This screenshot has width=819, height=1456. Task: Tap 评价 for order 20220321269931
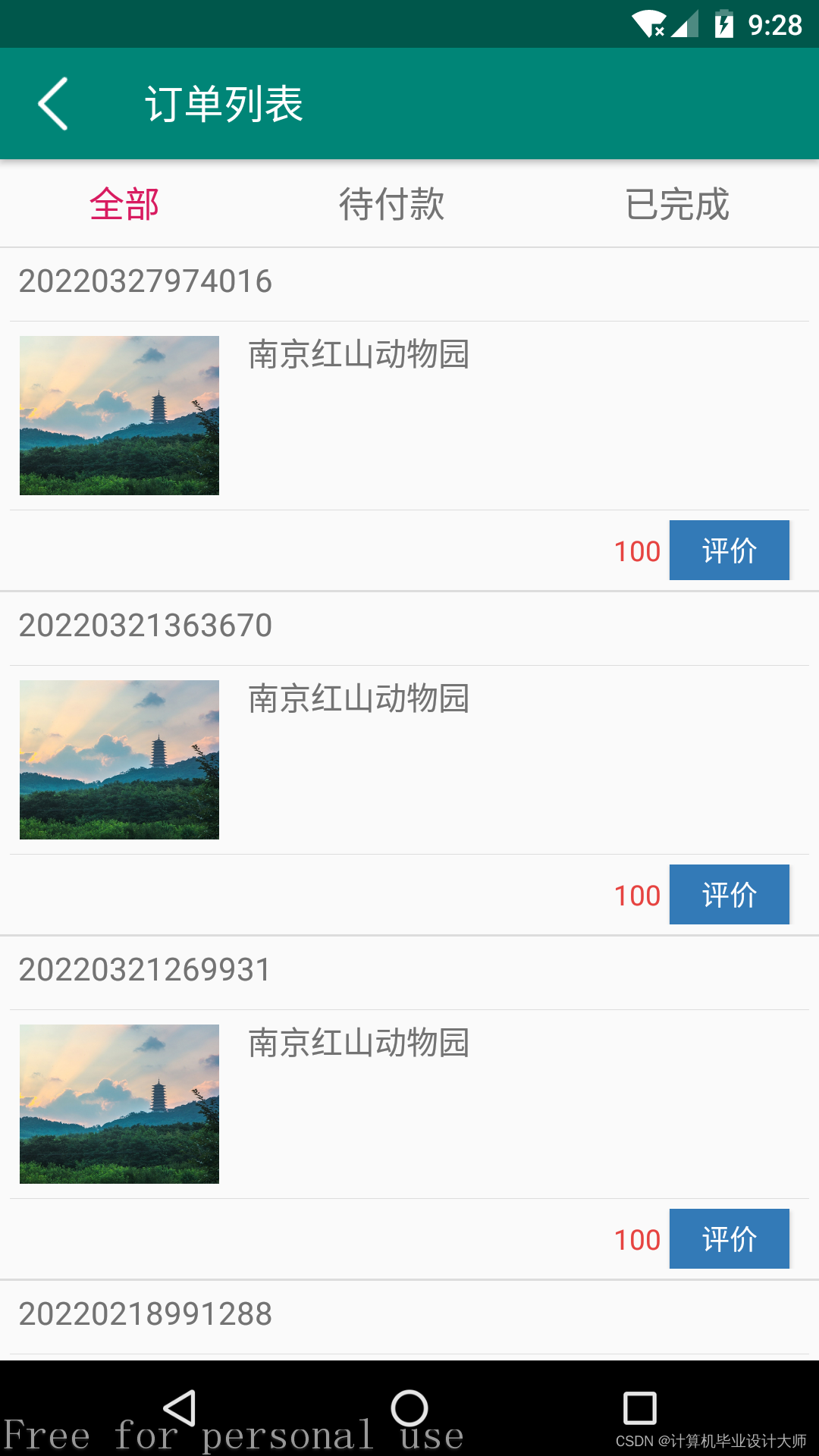[729, 1239]
